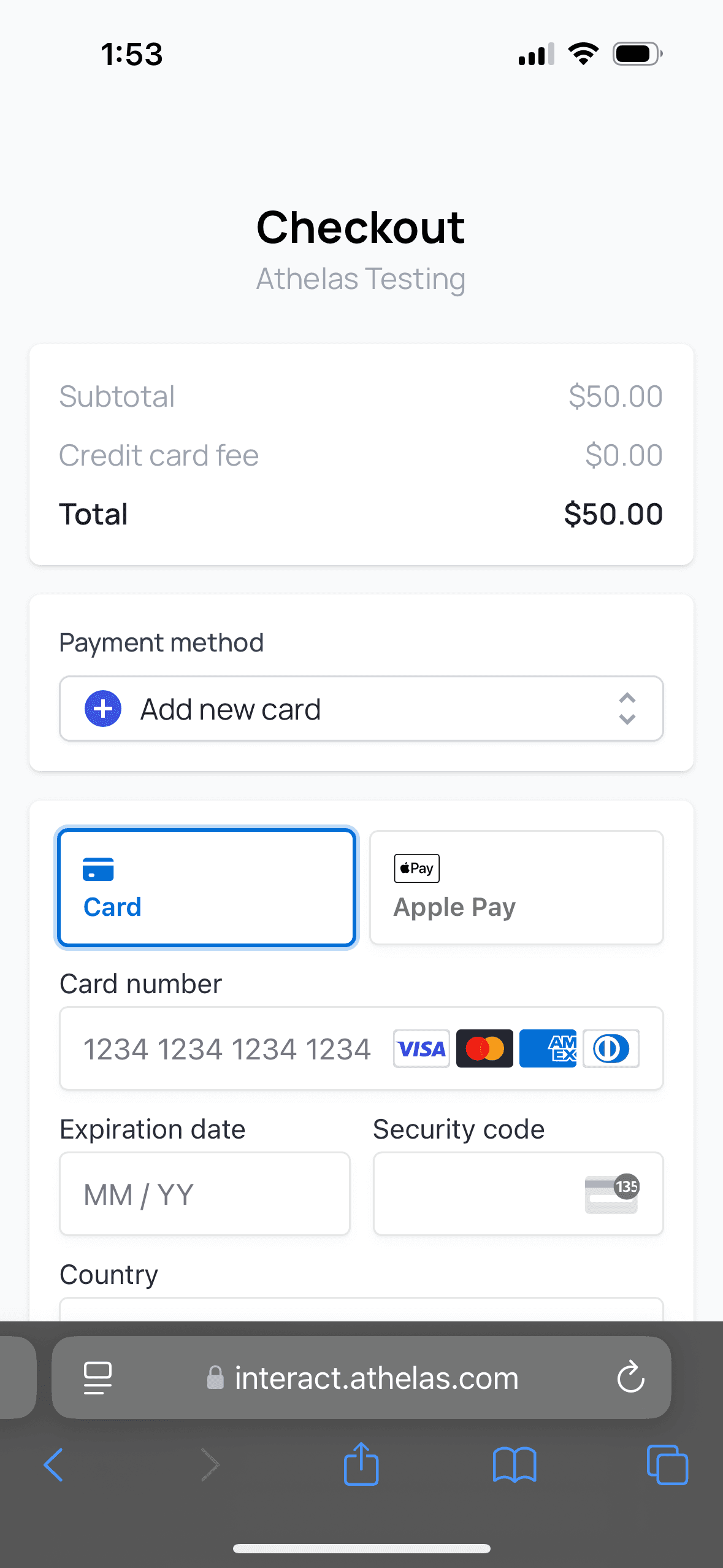
Task: Share this checkout page
Action: tap(361, 1464)
